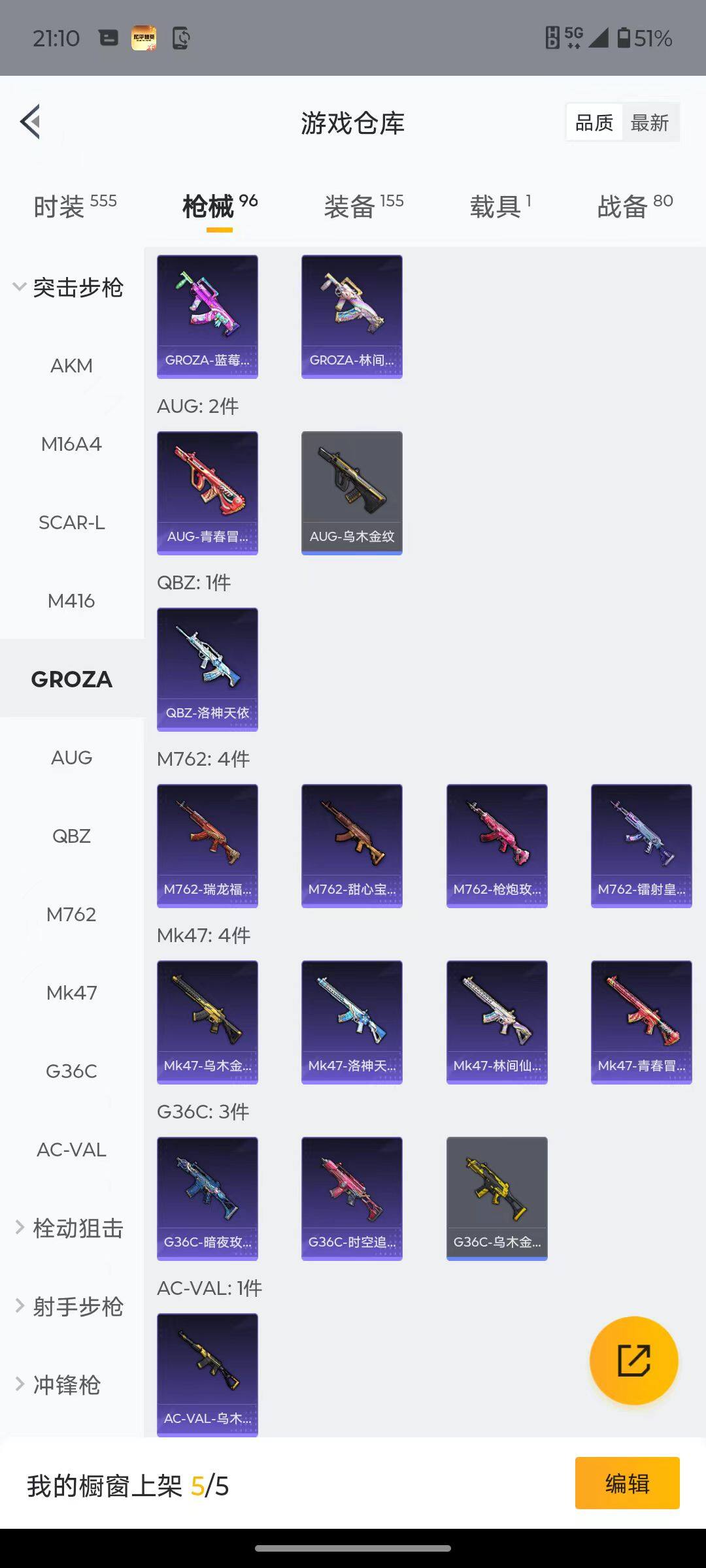Jump to M416 in the sidebar
The width and height of the screenshot is (706, 1568).
coord(71,601)
